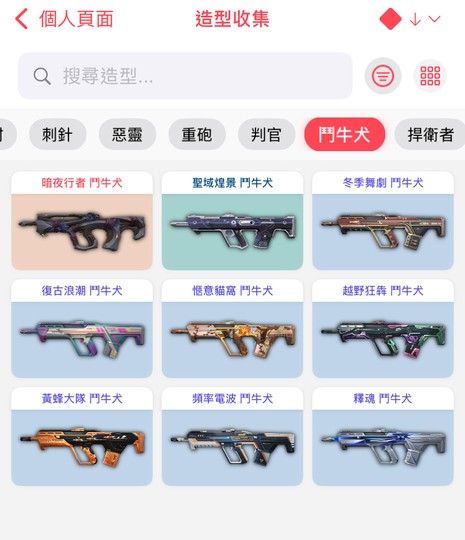Select the 鬥牛犬 chip
Viewport: 465px width, 540px height.
click(344, 134)
